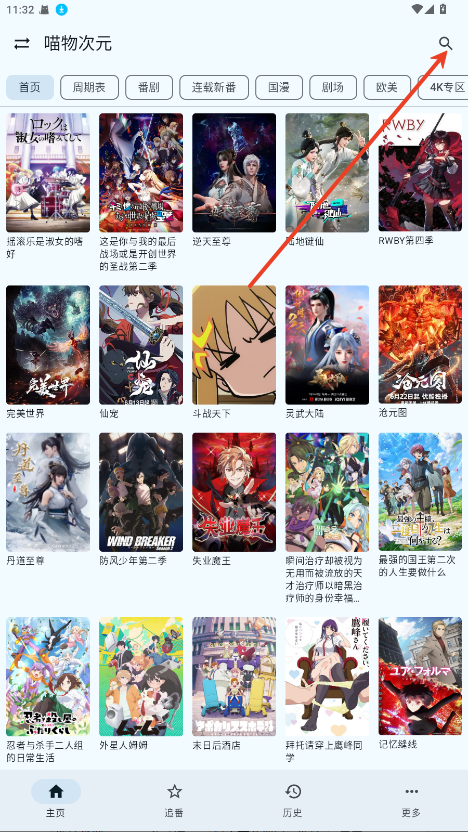Open the 欧美 category
The height and width of the screenshot is (832, 468).
point(387,88)
